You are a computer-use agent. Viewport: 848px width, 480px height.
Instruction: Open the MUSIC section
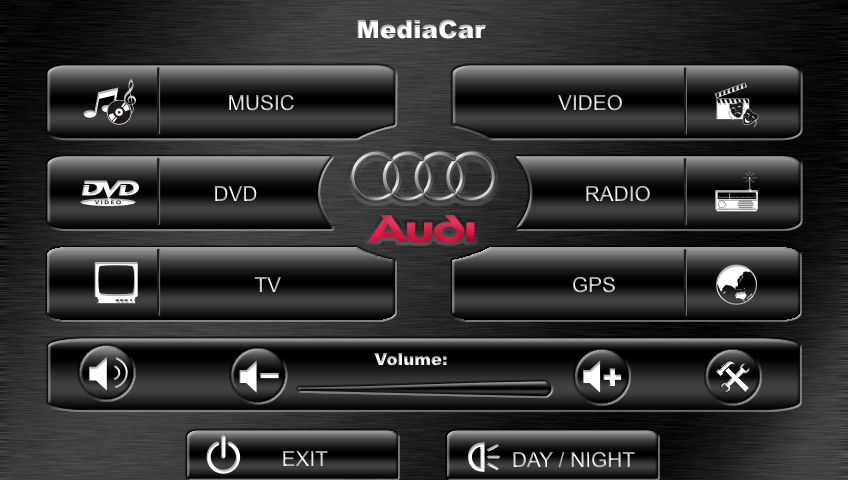pos(220,102)
